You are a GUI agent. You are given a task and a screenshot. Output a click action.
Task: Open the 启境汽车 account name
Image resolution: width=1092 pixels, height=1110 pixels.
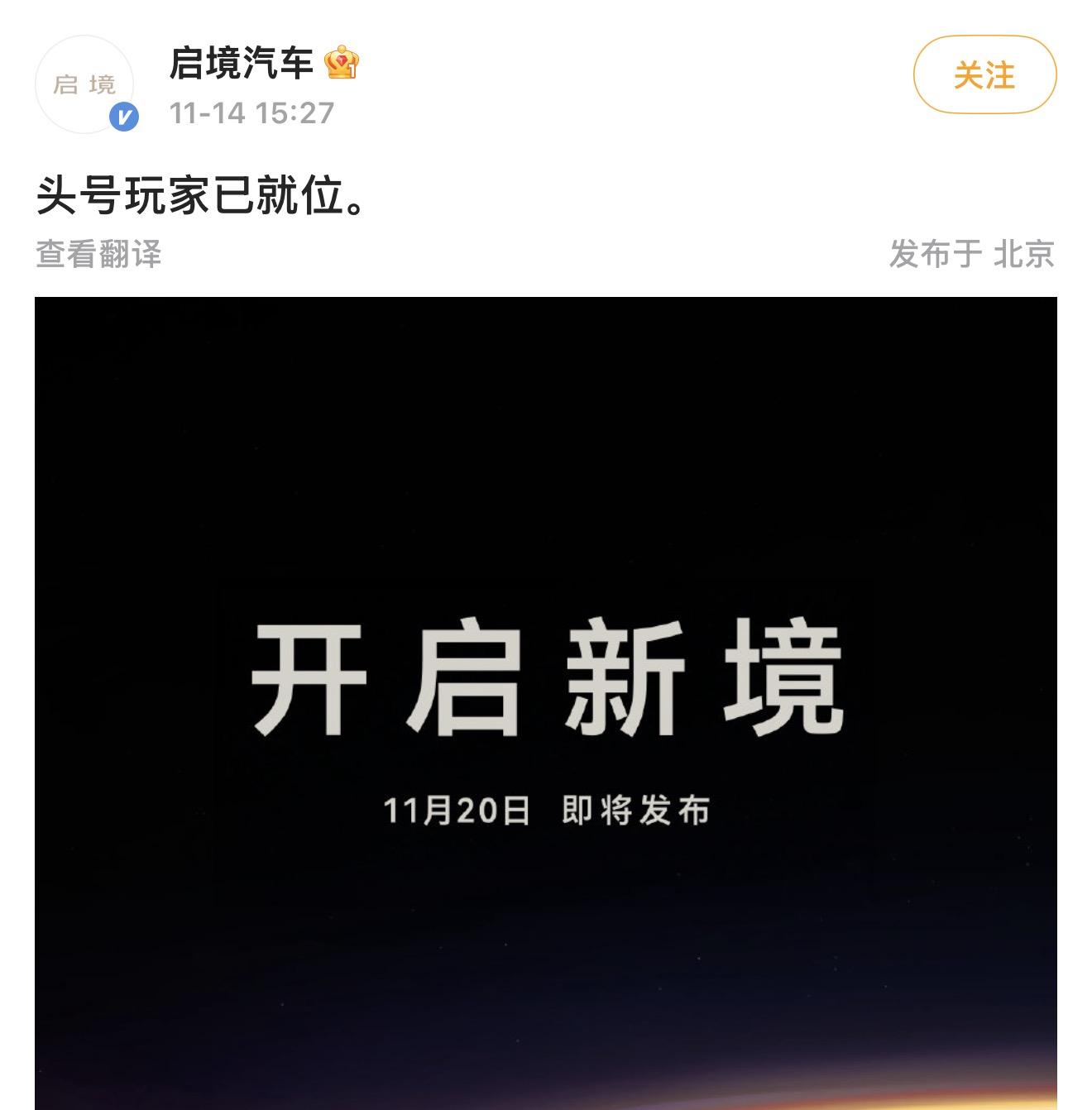(x=242, y=63)
